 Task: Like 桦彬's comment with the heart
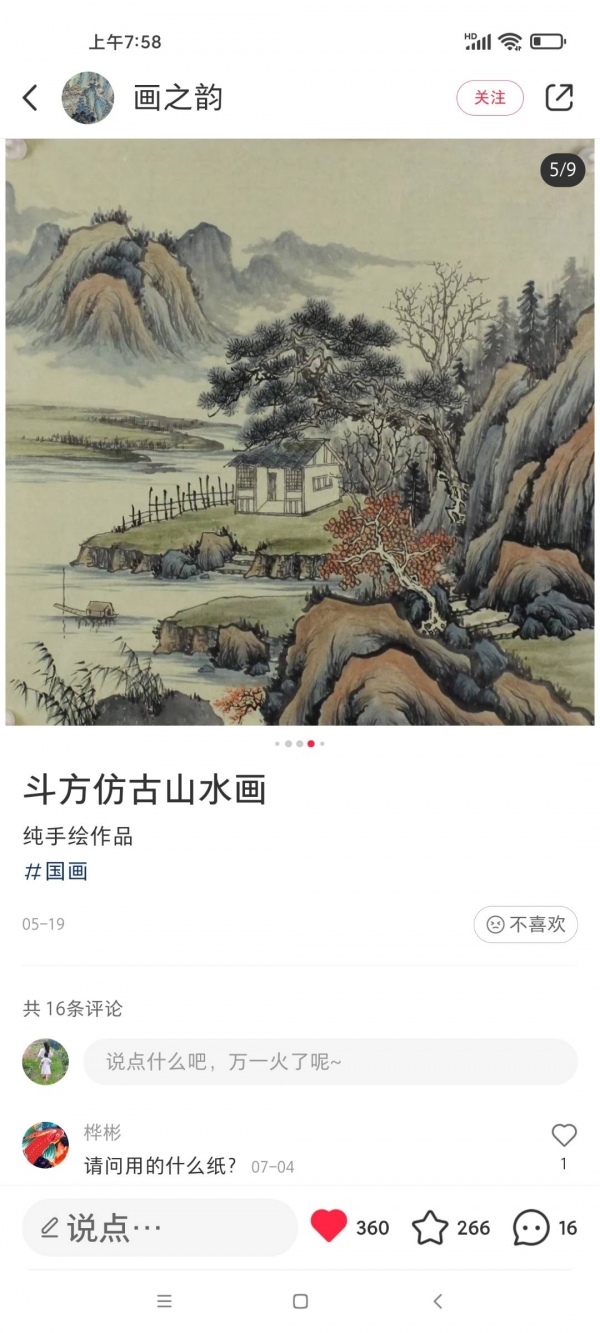pyautogui.click(x=564, y=1135)
